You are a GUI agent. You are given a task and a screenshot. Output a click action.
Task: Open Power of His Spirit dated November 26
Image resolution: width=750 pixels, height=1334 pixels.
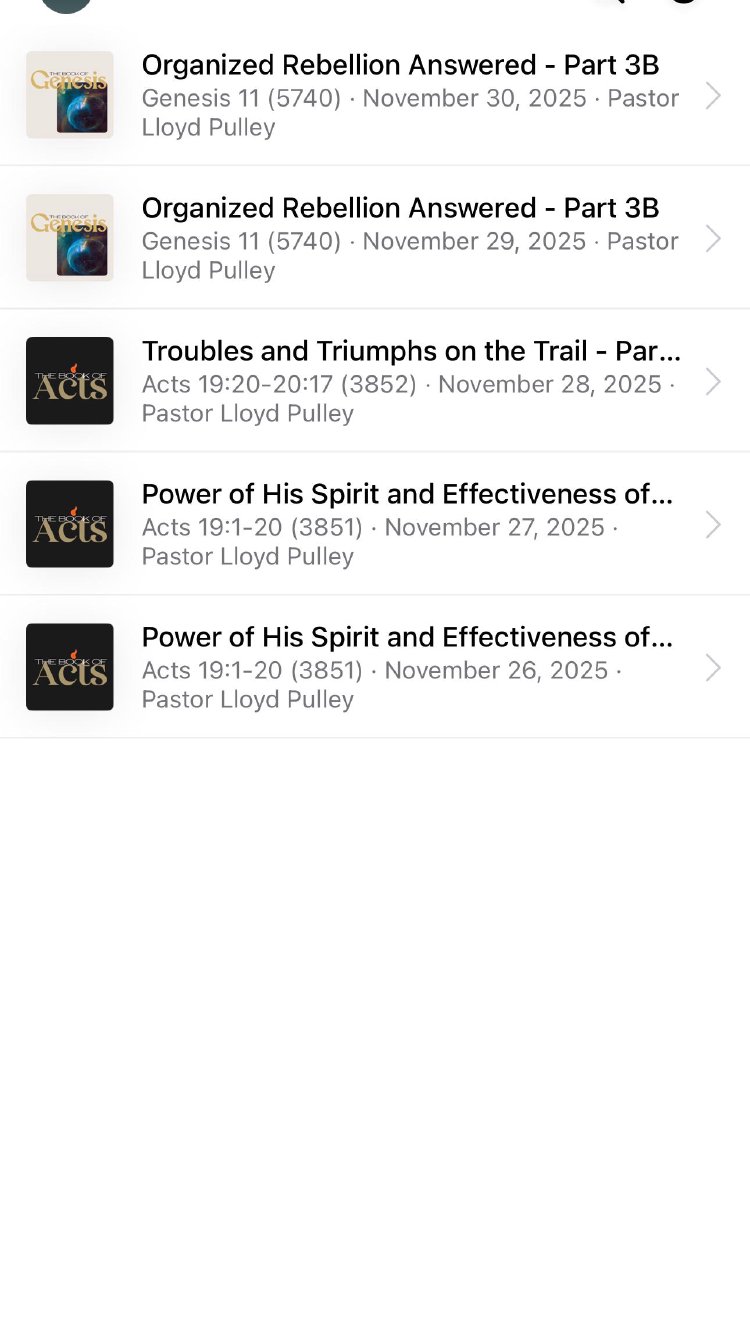coord(400,667)
